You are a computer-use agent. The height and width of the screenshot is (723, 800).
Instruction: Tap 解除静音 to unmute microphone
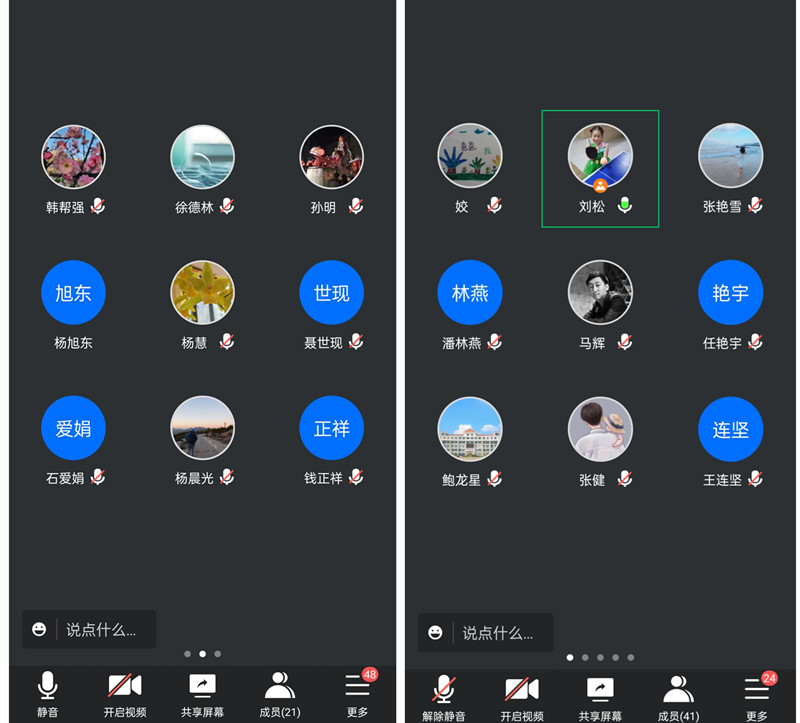tap(444, 695)
